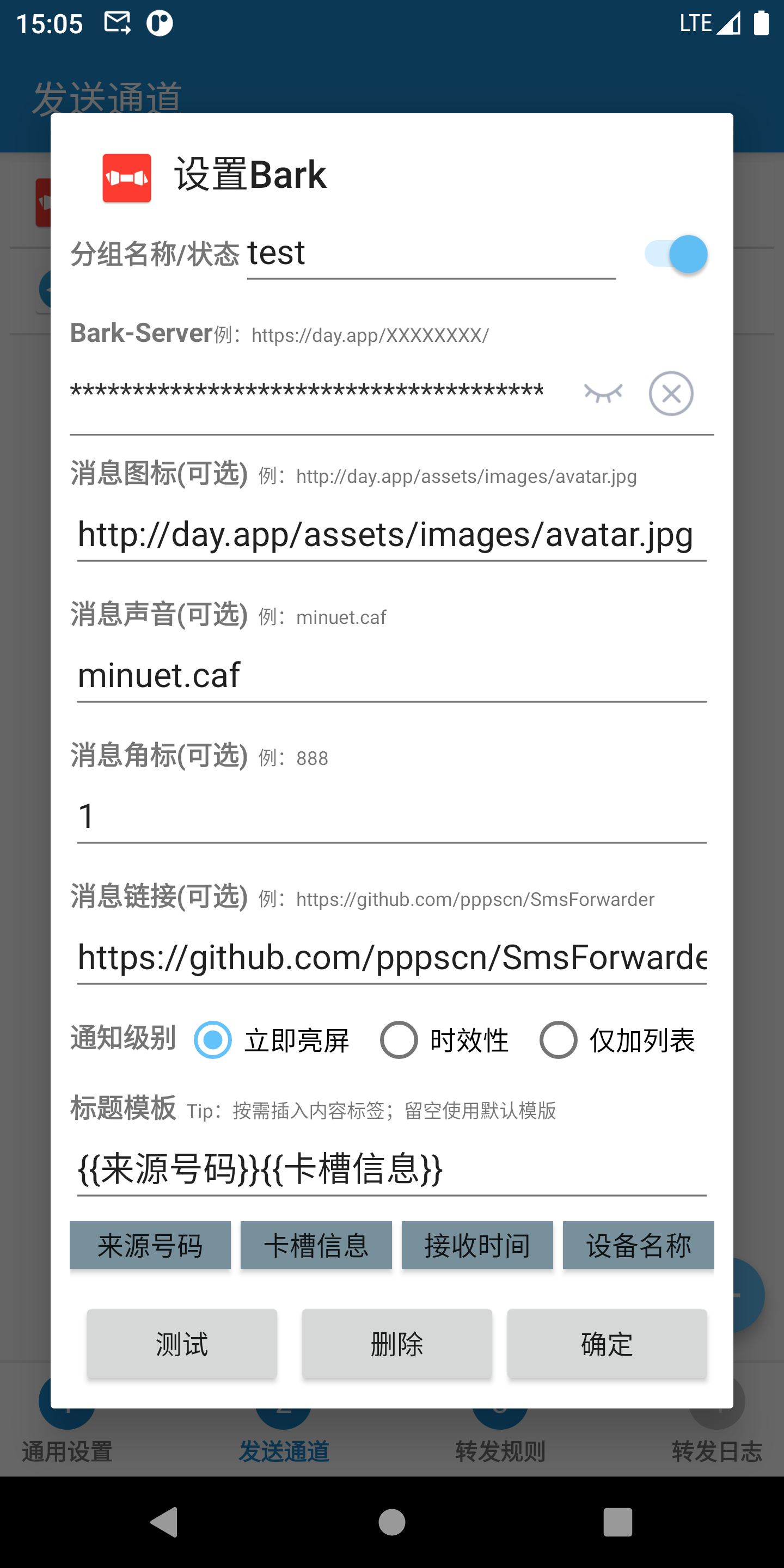Delete this Bark channel with 删除

click(x=397, y=1344)
